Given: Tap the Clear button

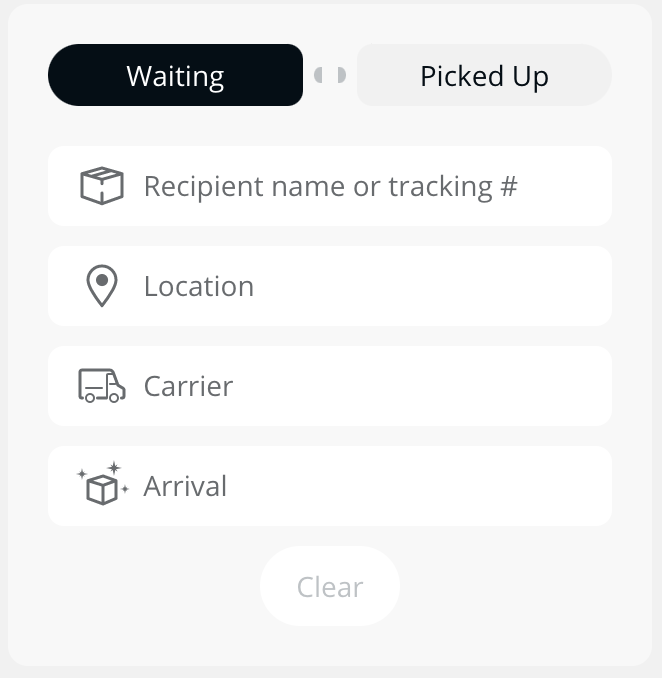Looking at the screenshot, I should [330, 586].
